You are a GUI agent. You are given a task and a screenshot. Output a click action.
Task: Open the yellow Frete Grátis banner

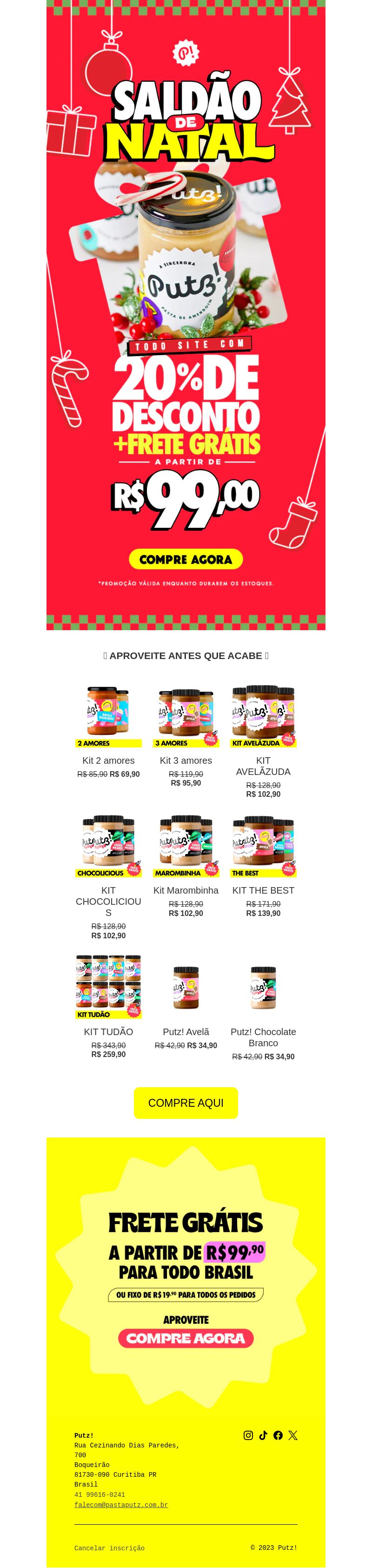(x=186, y=1272)
